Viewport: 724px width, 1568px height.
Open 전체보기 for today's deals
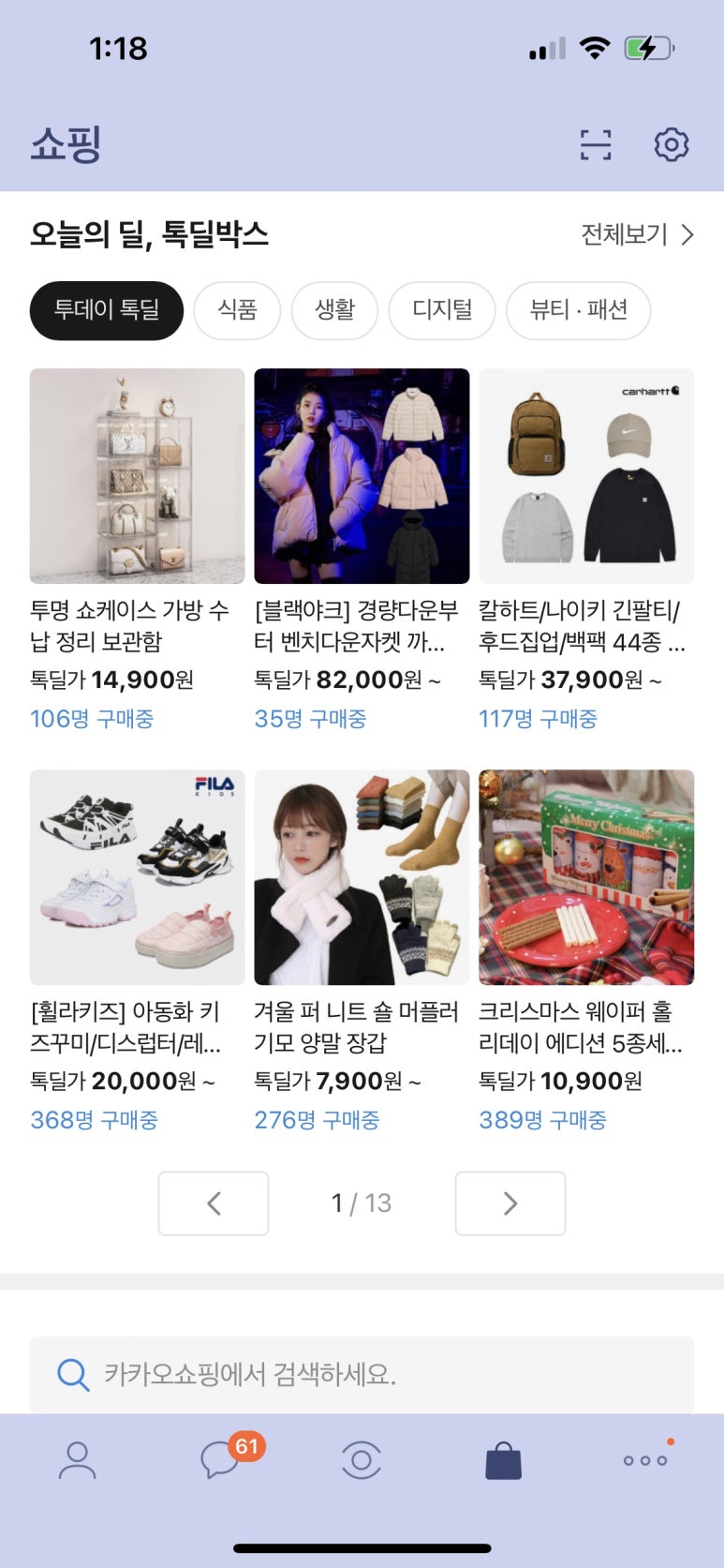tap(637, 234)
